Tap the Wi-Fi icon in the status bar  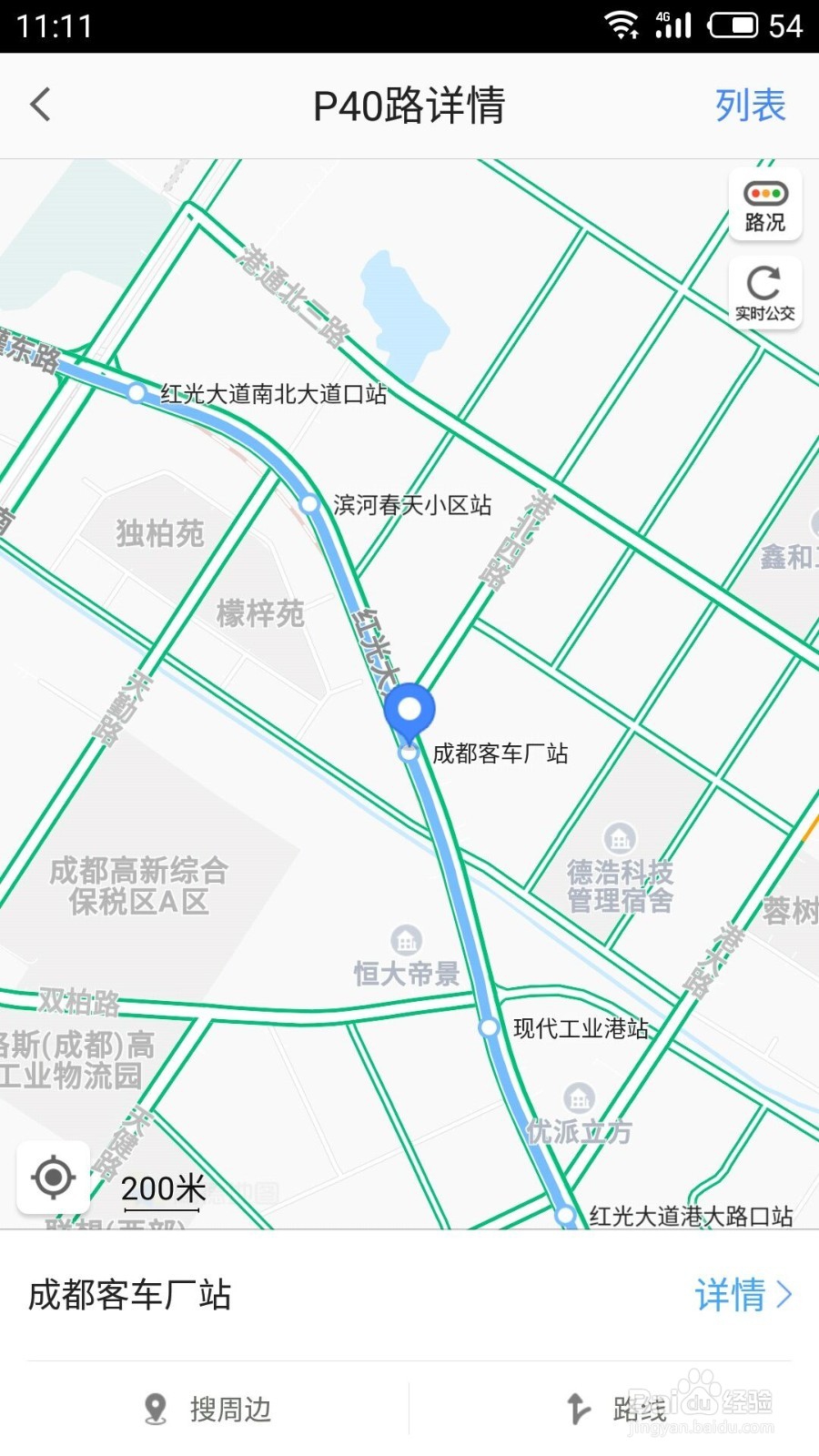point(623,25)
